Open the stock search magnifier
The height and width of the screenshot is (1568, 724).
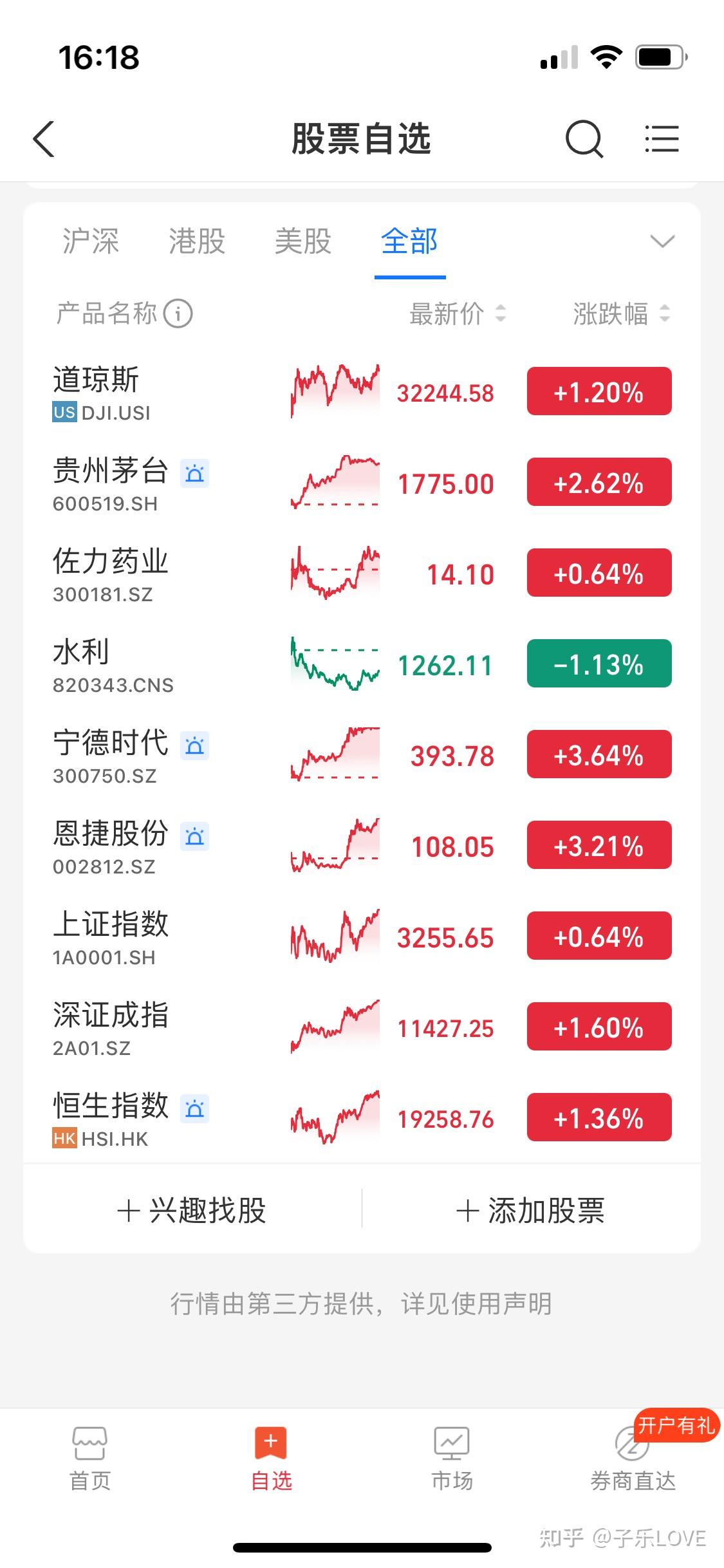[x=584, y=139]
